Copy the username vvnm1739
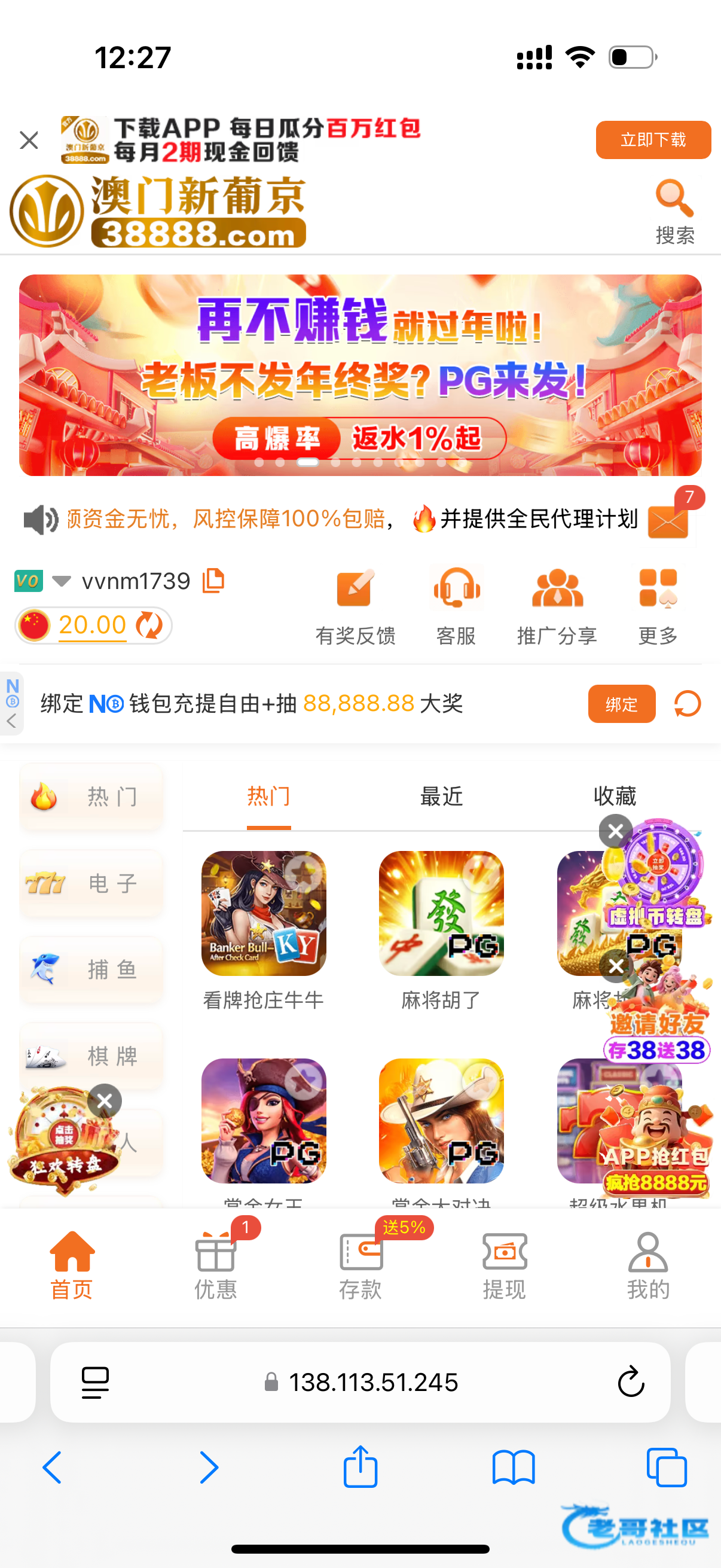This screenshot has height=1568, width=721. [213, 581]
